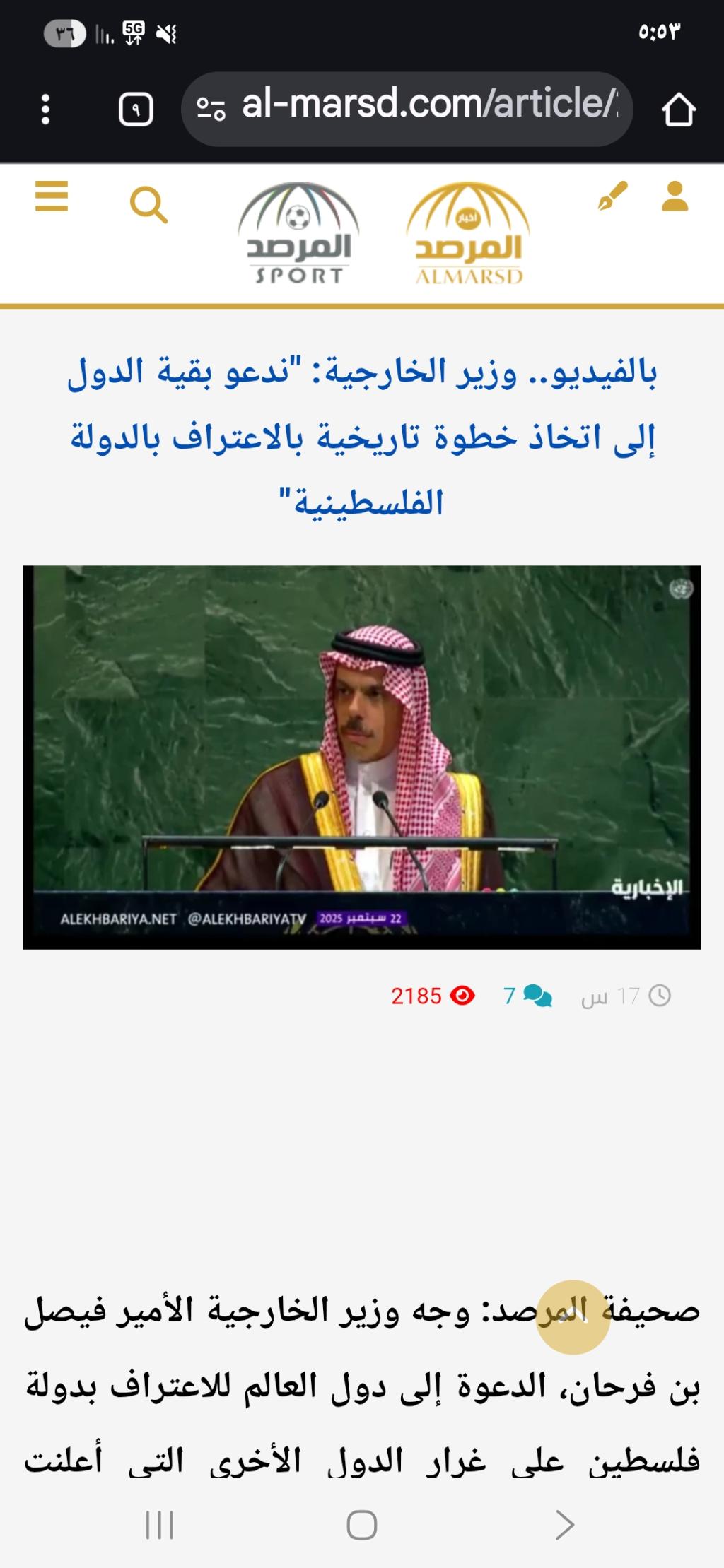This screenshot has height=1568, width=724.
Task: Go to the Almarsd news homepage logo
Action: click(x=468, y=234)
